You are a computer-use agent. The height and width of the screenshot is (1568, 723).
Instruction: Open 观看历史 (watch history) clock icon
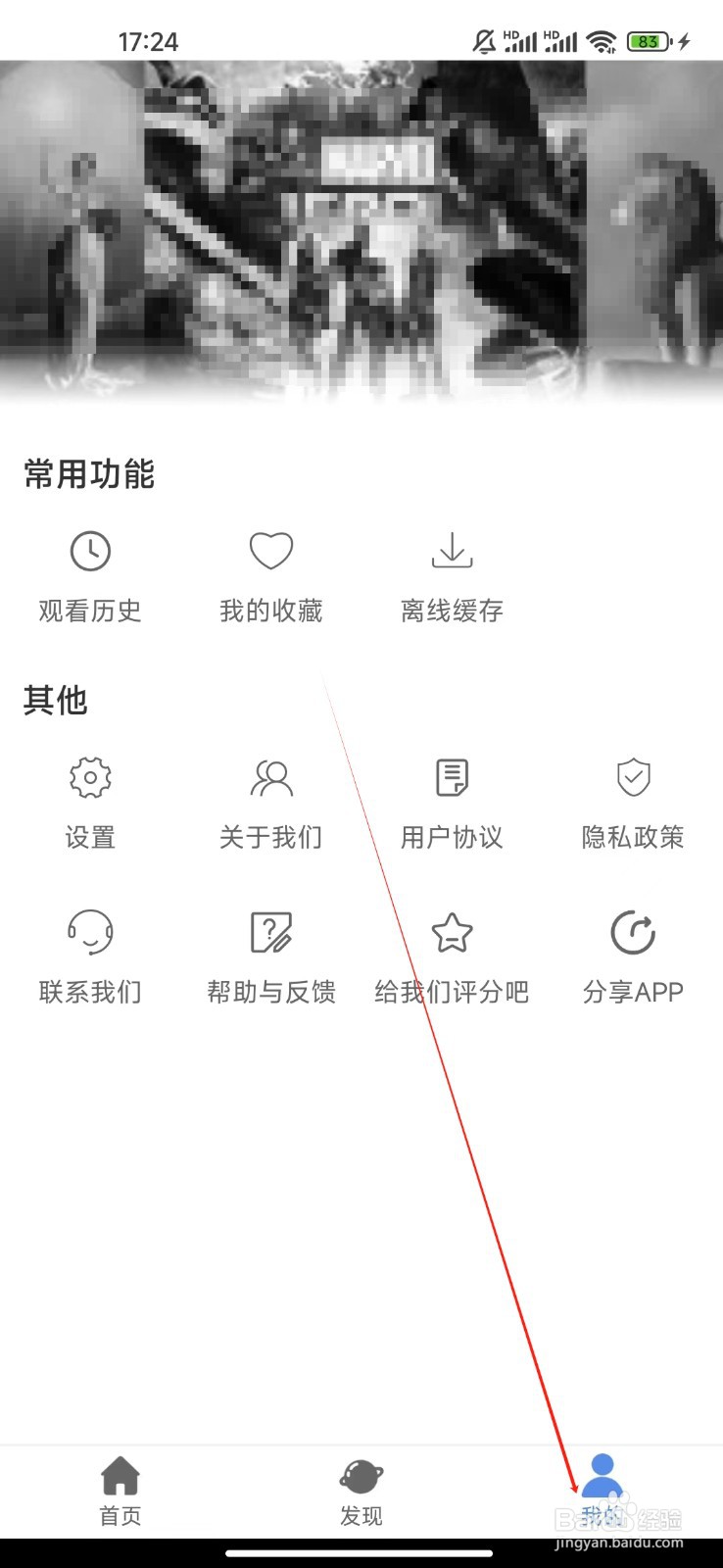click(89, 550)
